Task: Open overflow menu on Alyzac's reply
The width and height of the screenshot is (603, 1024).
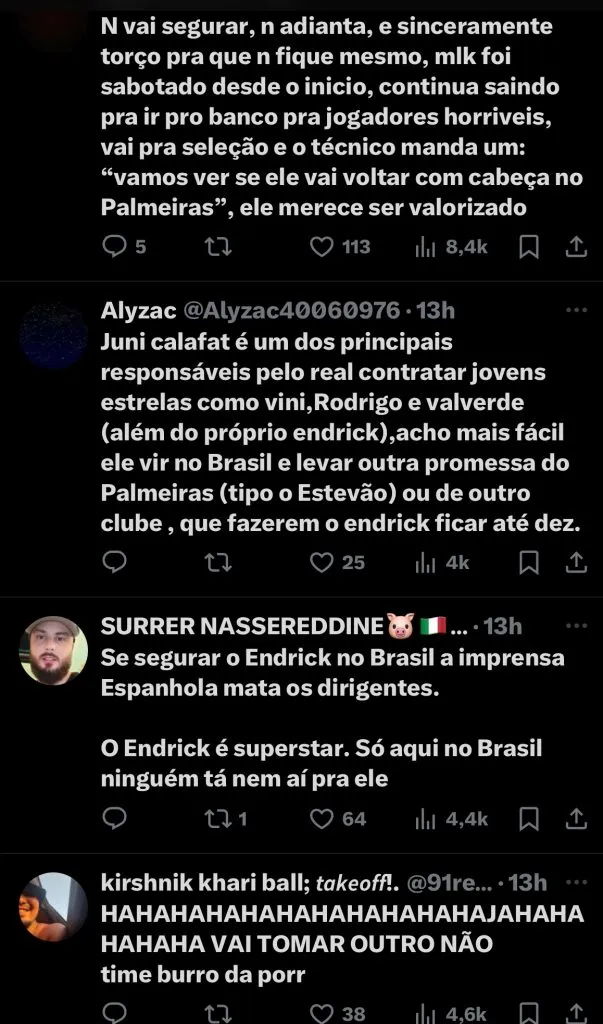Action: (576, 310)
